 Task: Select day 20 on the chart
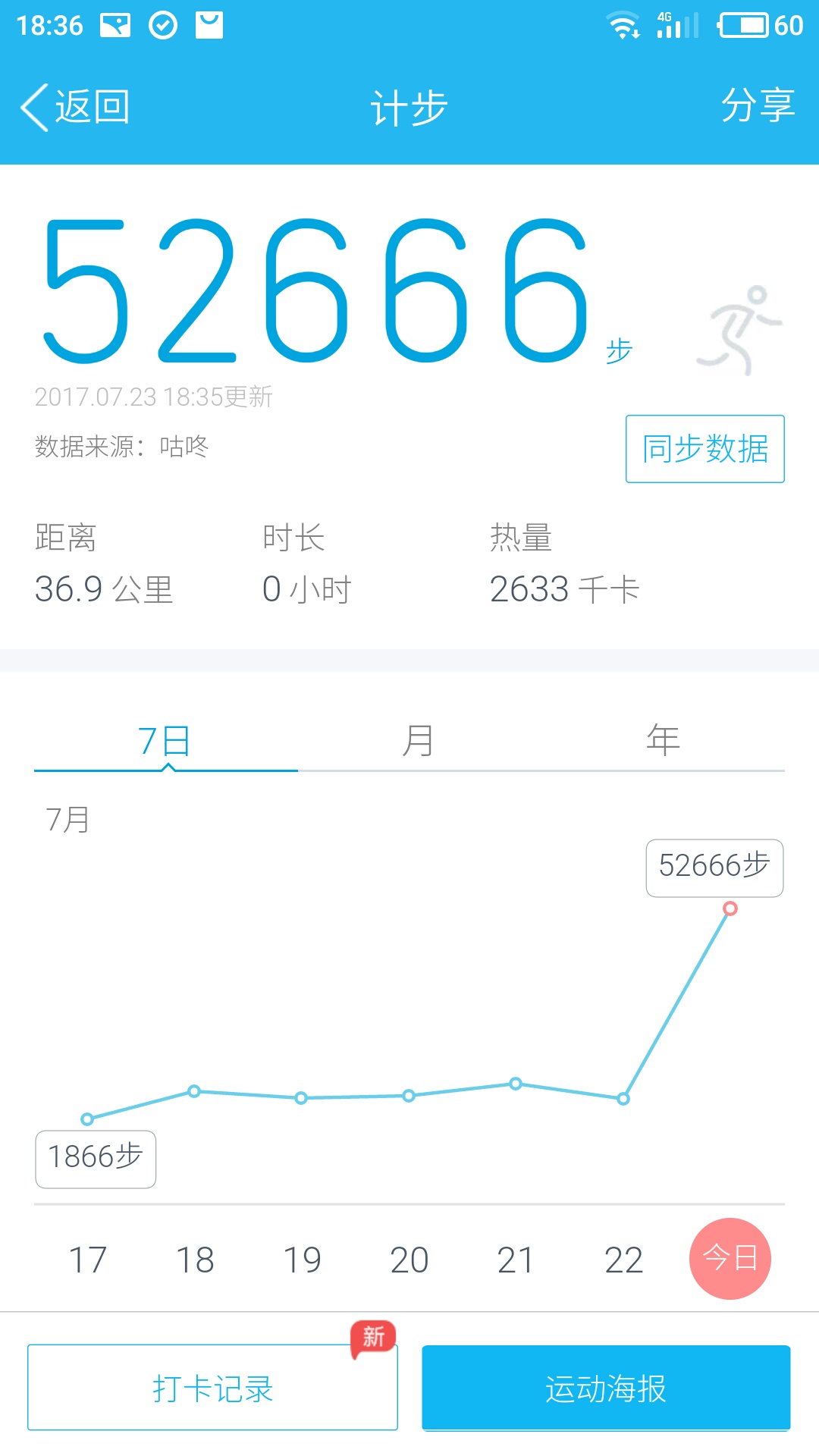pos(409,1260)
